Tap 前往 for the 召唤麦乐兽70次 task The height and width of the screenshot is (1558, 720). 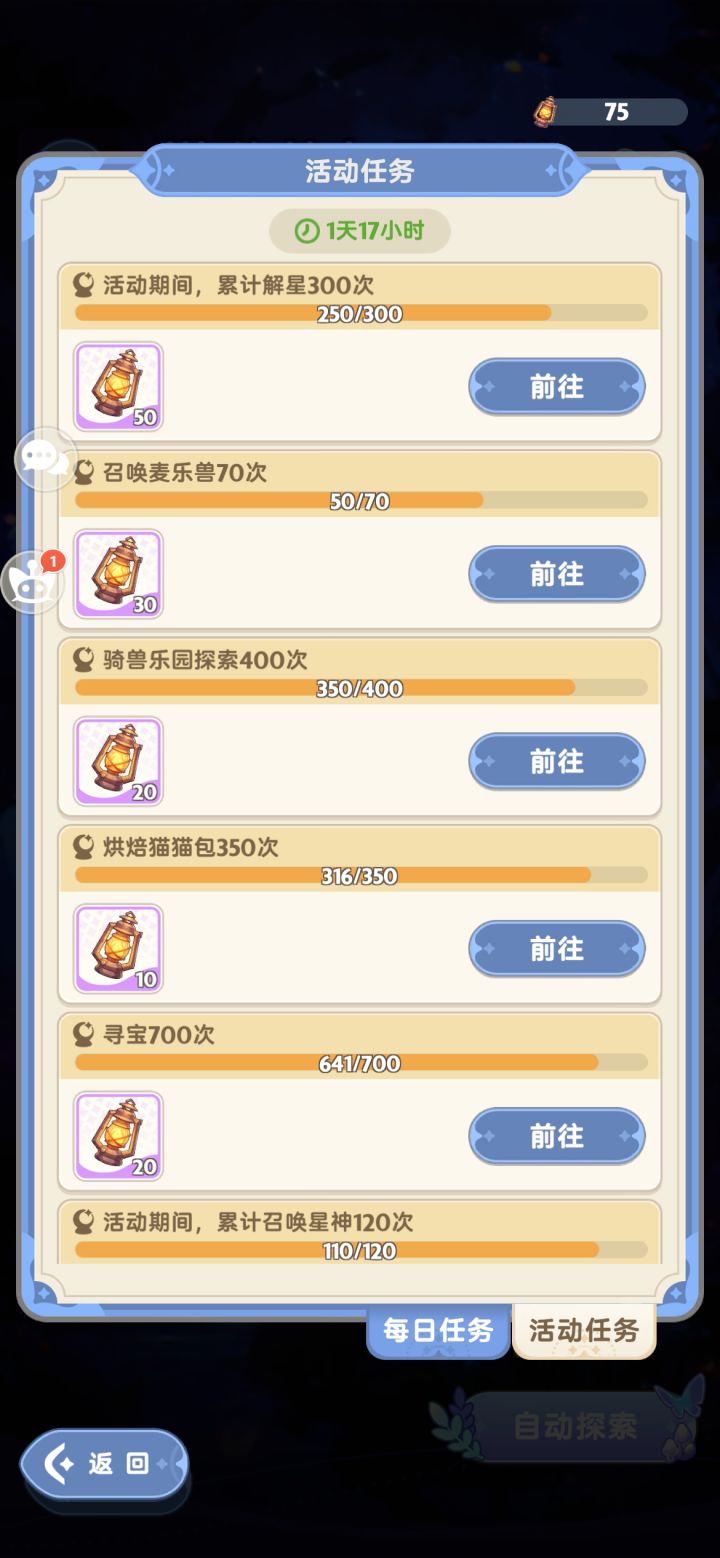tap(557, 574)
